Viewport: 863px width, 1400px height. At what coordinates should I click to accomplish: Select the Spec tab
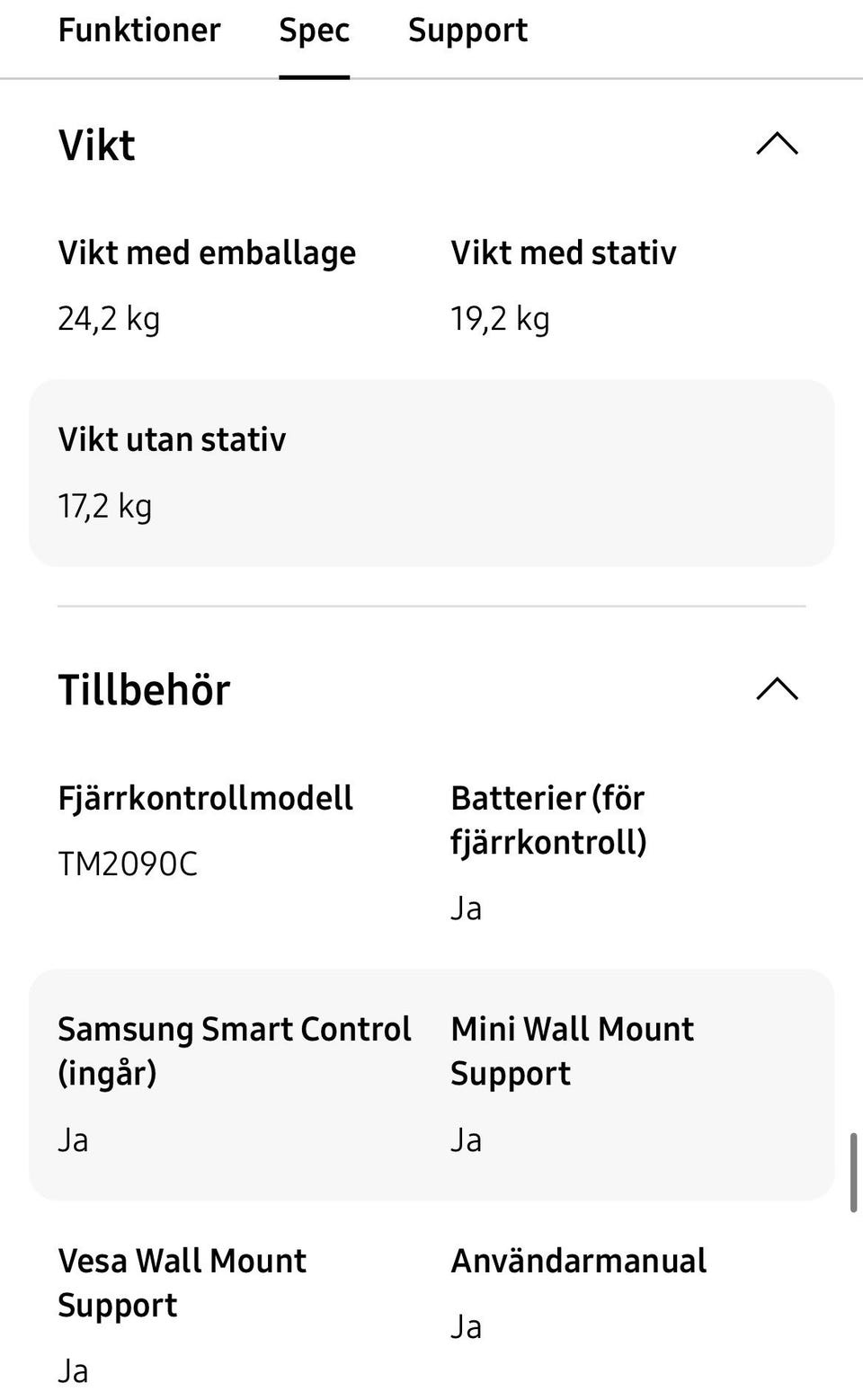[x=314, y=31]
